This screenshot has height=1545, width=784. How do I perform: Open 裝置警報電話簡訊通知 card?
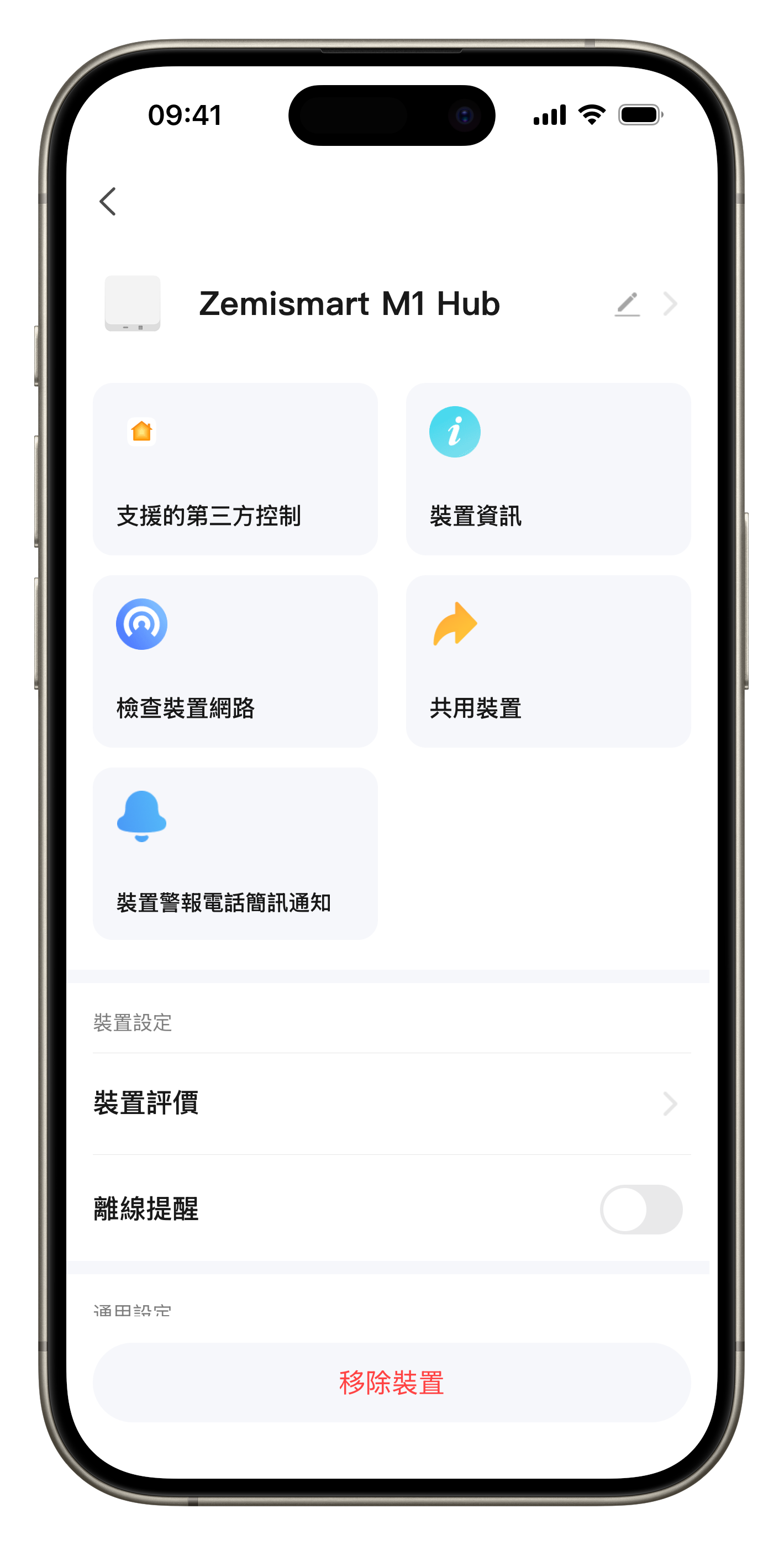(x=235, y=854)
